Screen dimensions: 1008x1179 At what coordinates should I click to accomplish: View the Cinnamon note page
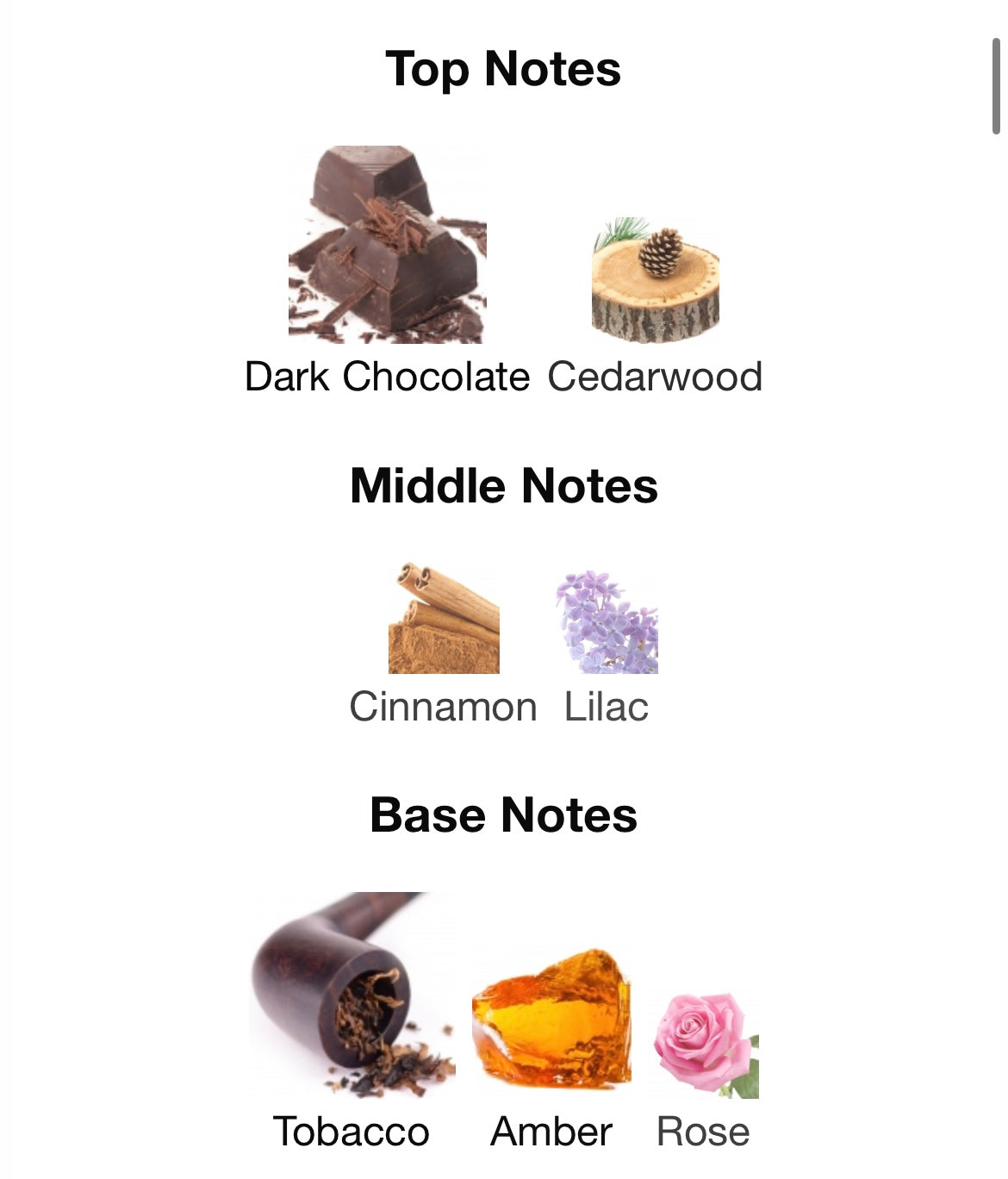(444, 619)
